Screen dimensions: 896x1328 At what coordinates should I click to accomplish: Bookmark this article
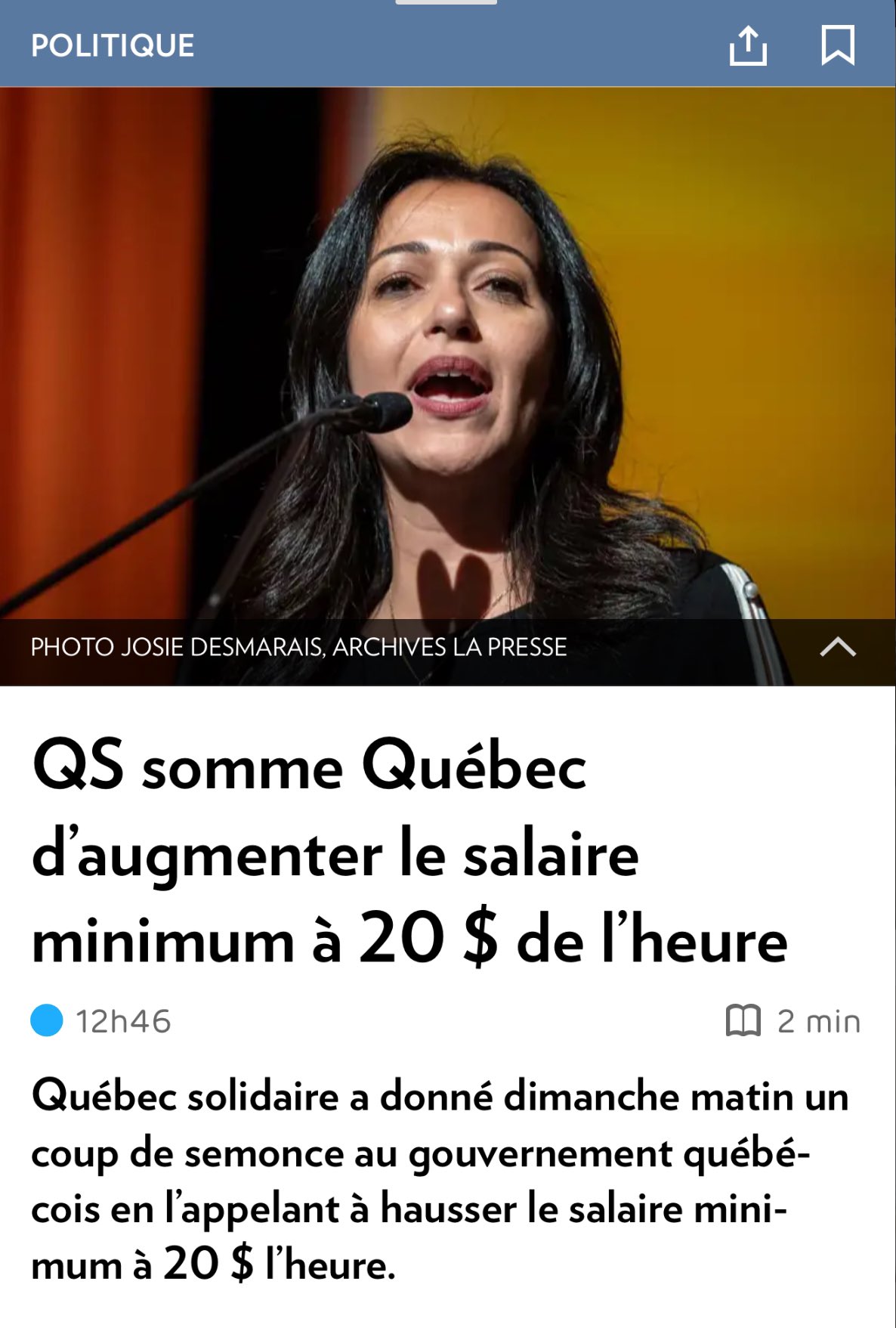(x=838, y=45)
